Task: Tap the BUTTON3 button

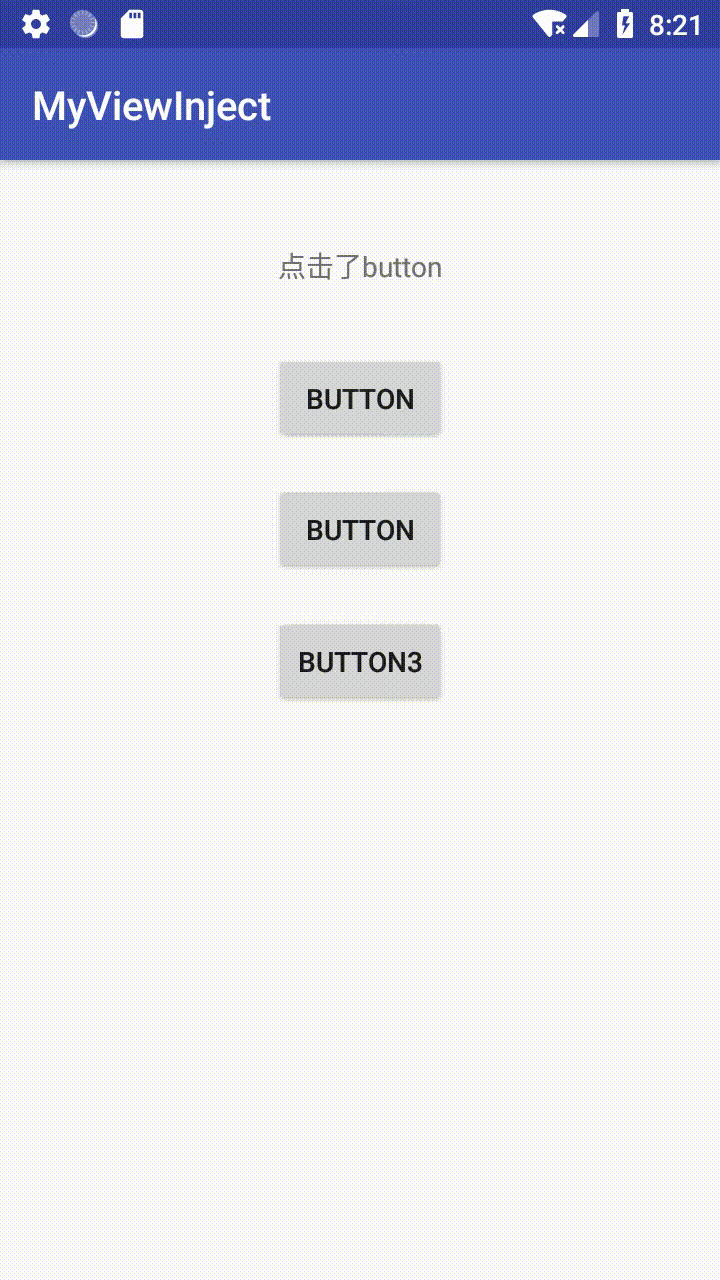Action: click(360, 662)
